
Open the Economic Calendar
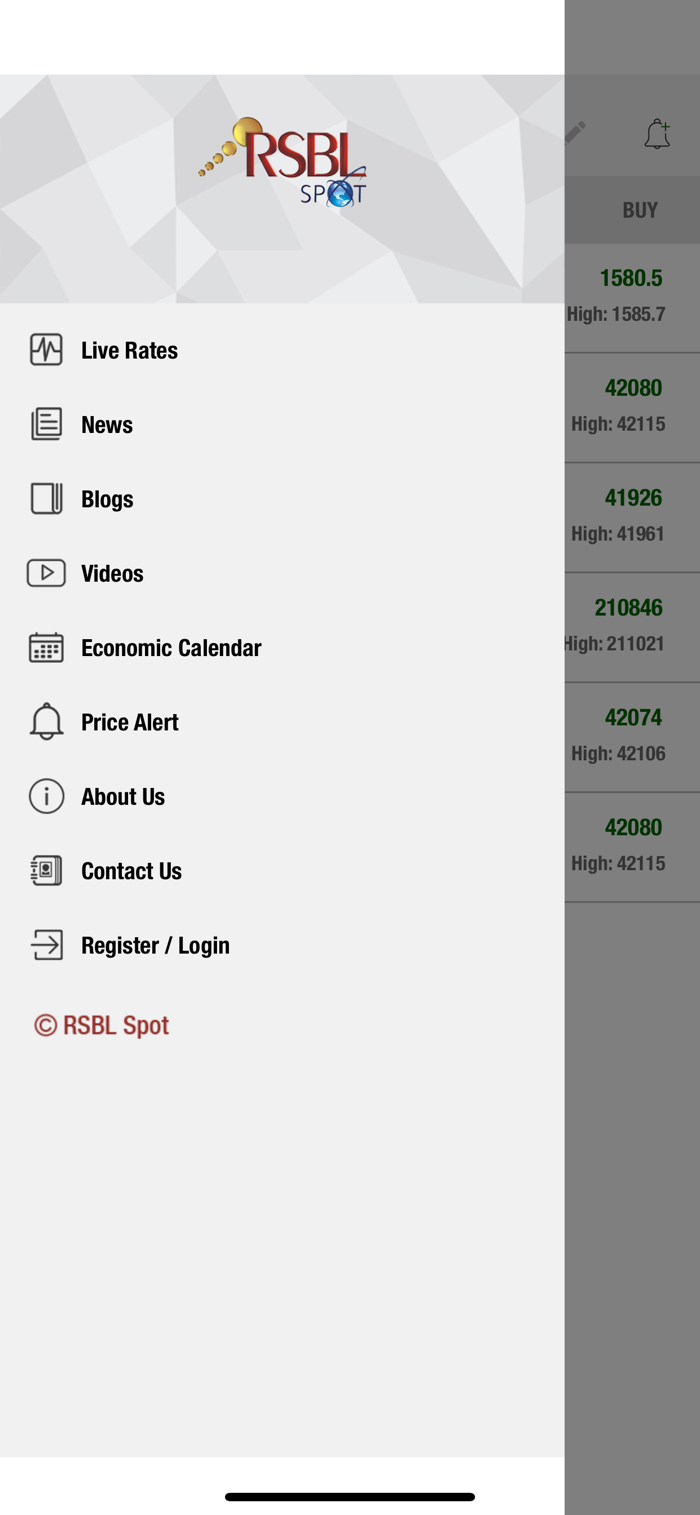282,647
